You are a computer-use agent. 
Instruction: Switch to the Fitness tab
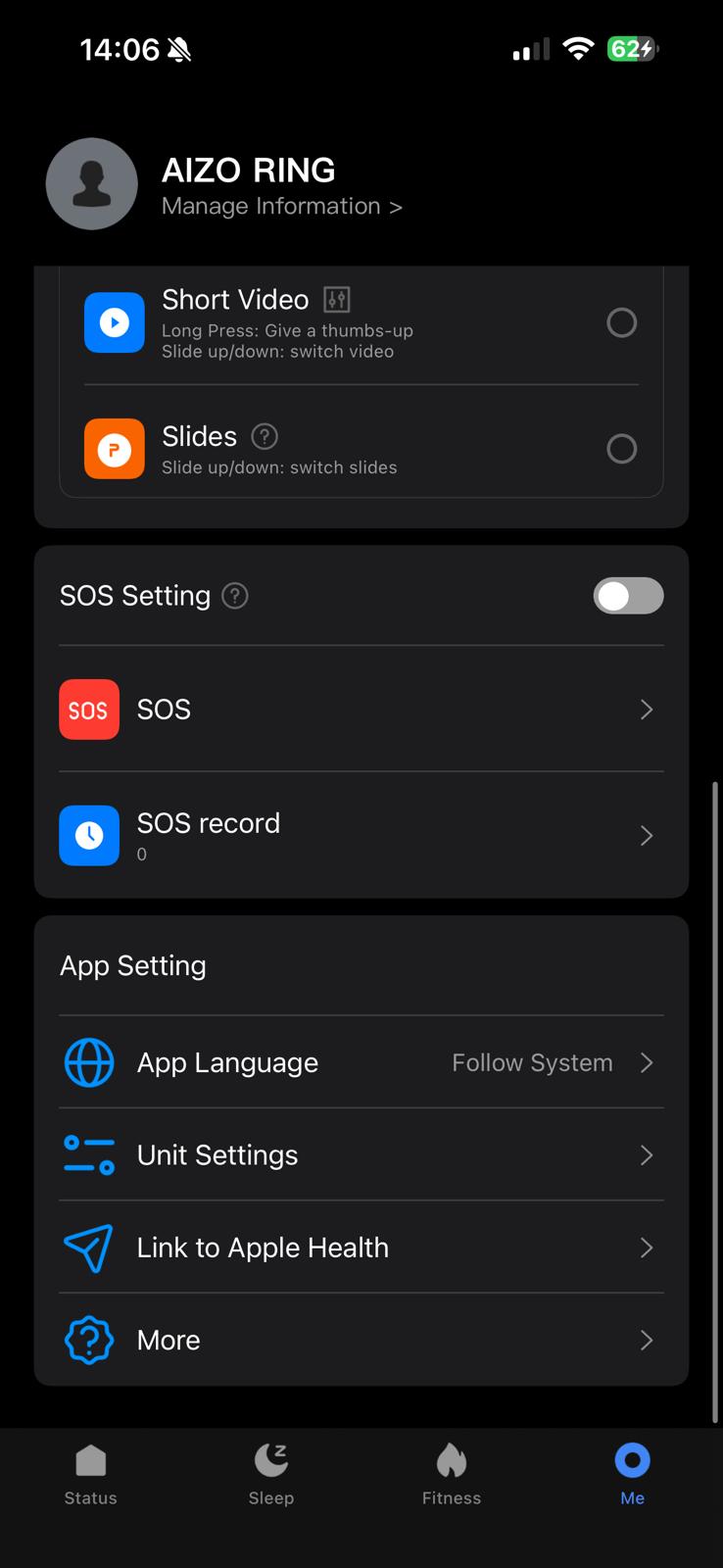(452, 1474)
